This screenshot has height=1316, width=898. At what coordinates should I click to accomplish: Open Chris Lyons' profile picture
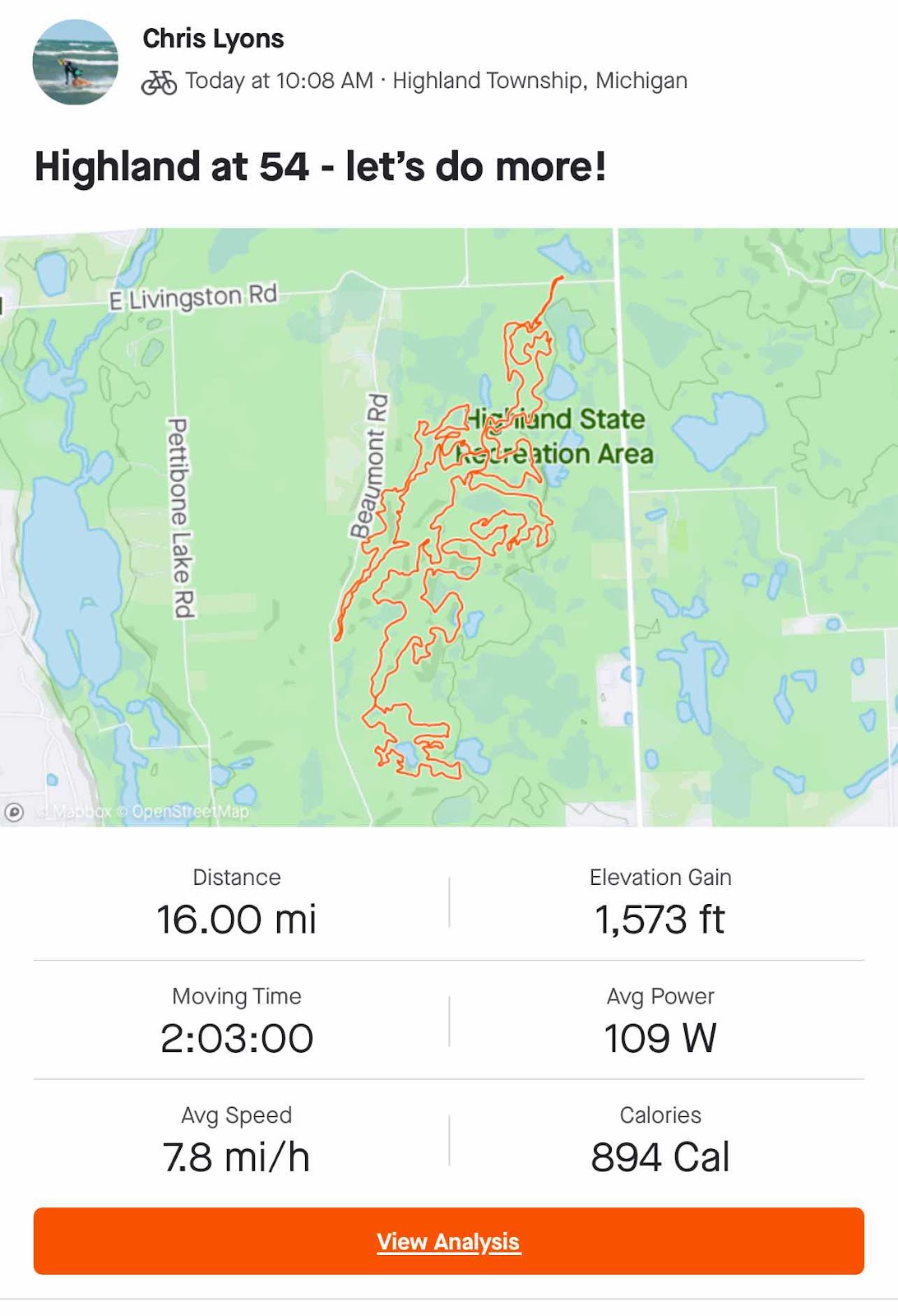coord(75,63)
